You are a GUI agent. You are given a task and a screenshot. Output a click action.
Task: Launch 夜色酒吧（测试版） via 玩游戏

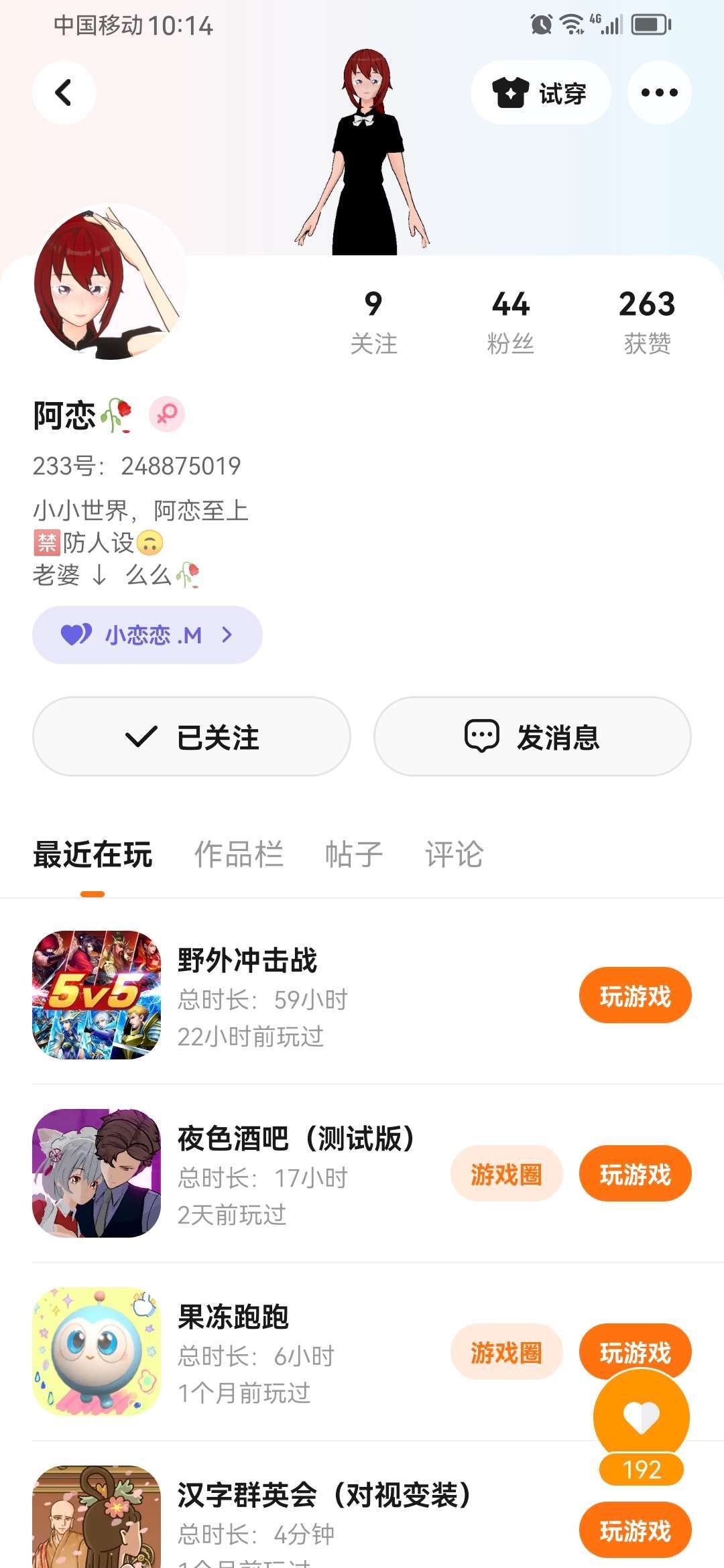point(635,1174)
